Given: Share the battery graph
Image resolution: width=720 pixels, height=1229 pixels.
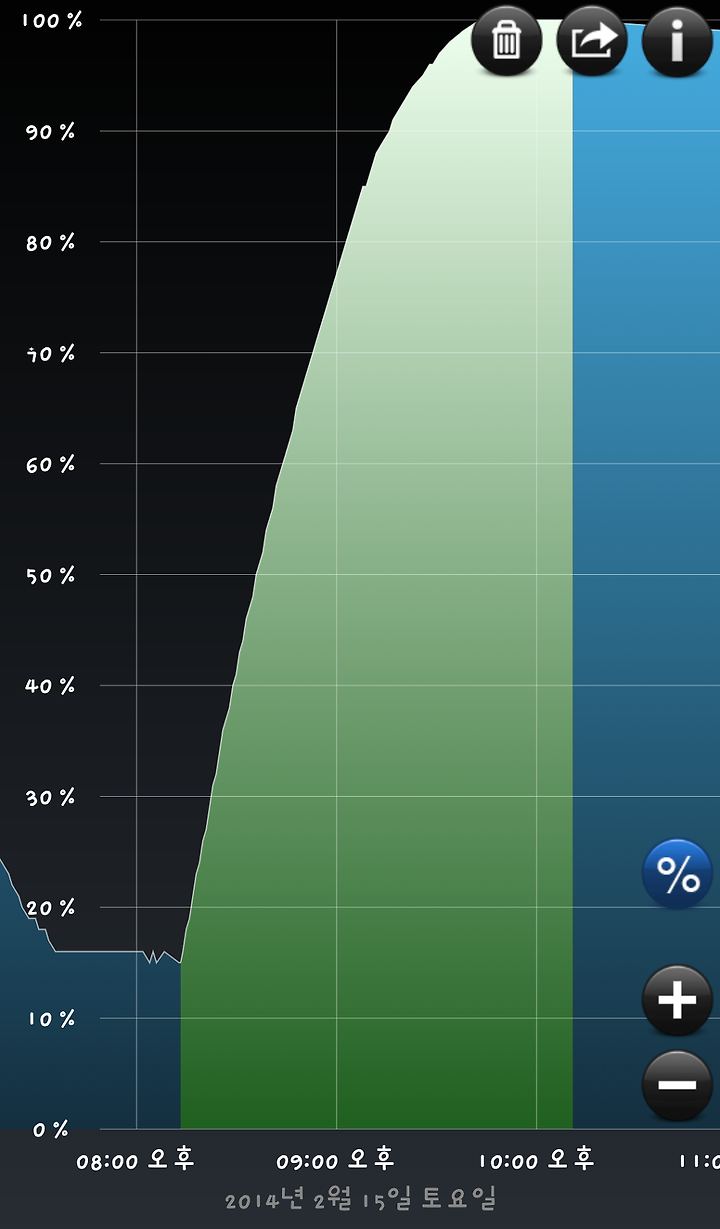Looking at the screenshot, I should pyautogui.click(x=592, y=41).
